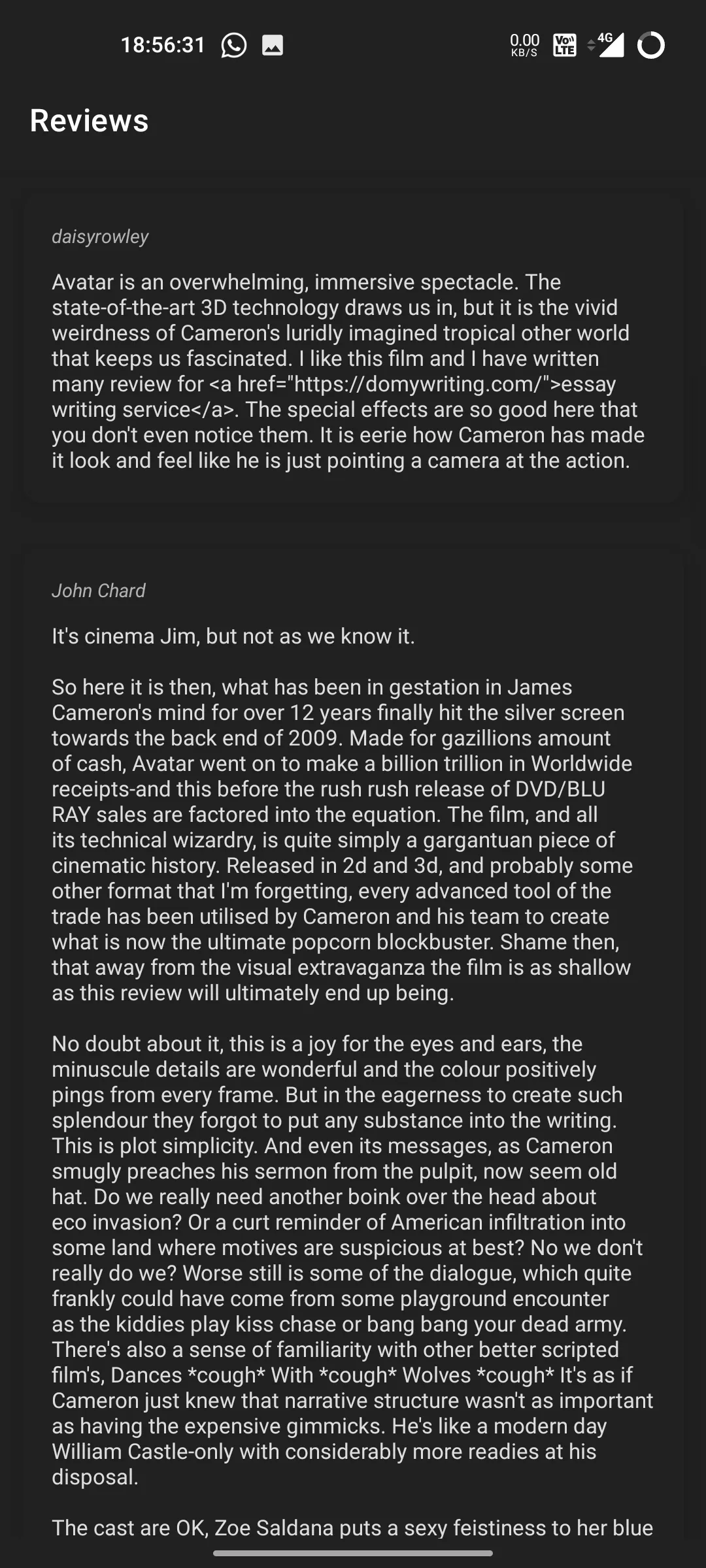The image size is (706, 1568).
Task: Open daisyrowley's review card
Action: pos(353,348)
